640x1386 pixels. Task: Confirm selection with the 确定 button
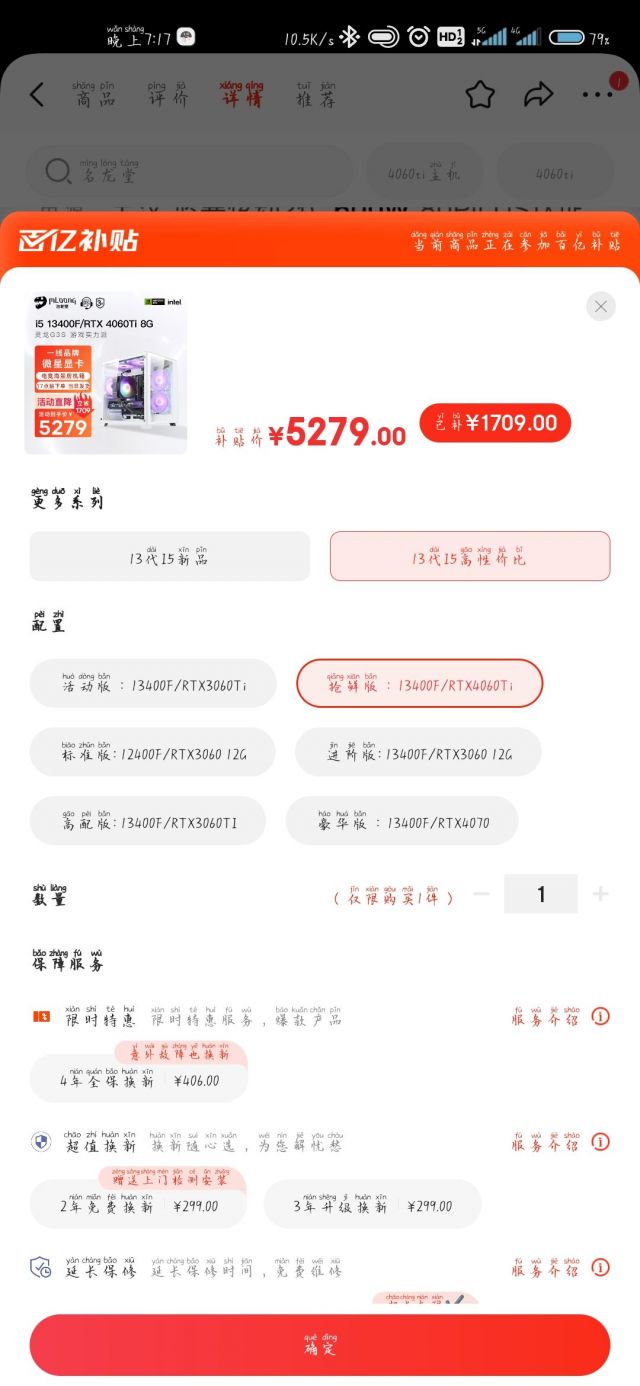tap(320, 1345)
